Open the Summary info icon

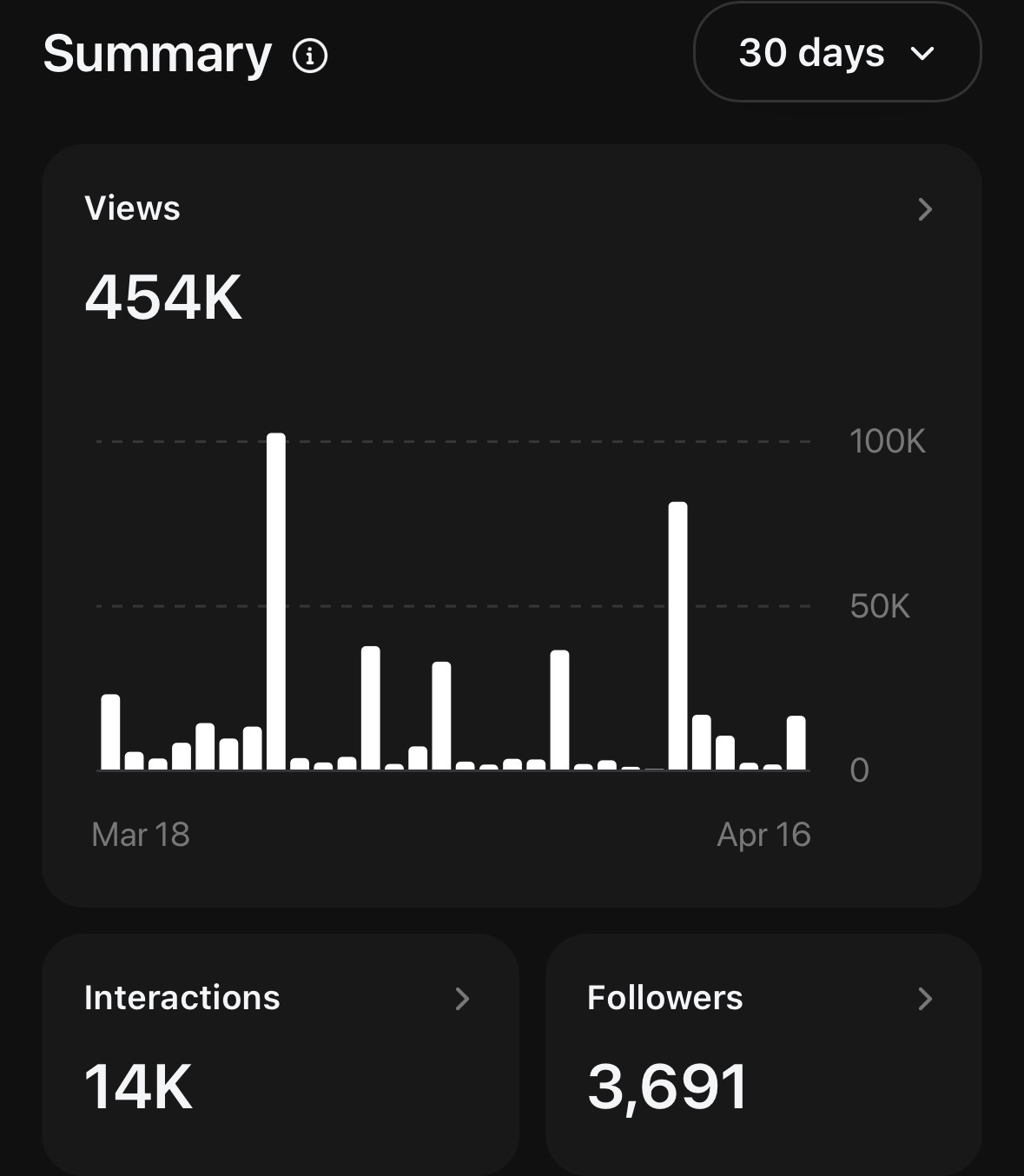click(310, 56)
